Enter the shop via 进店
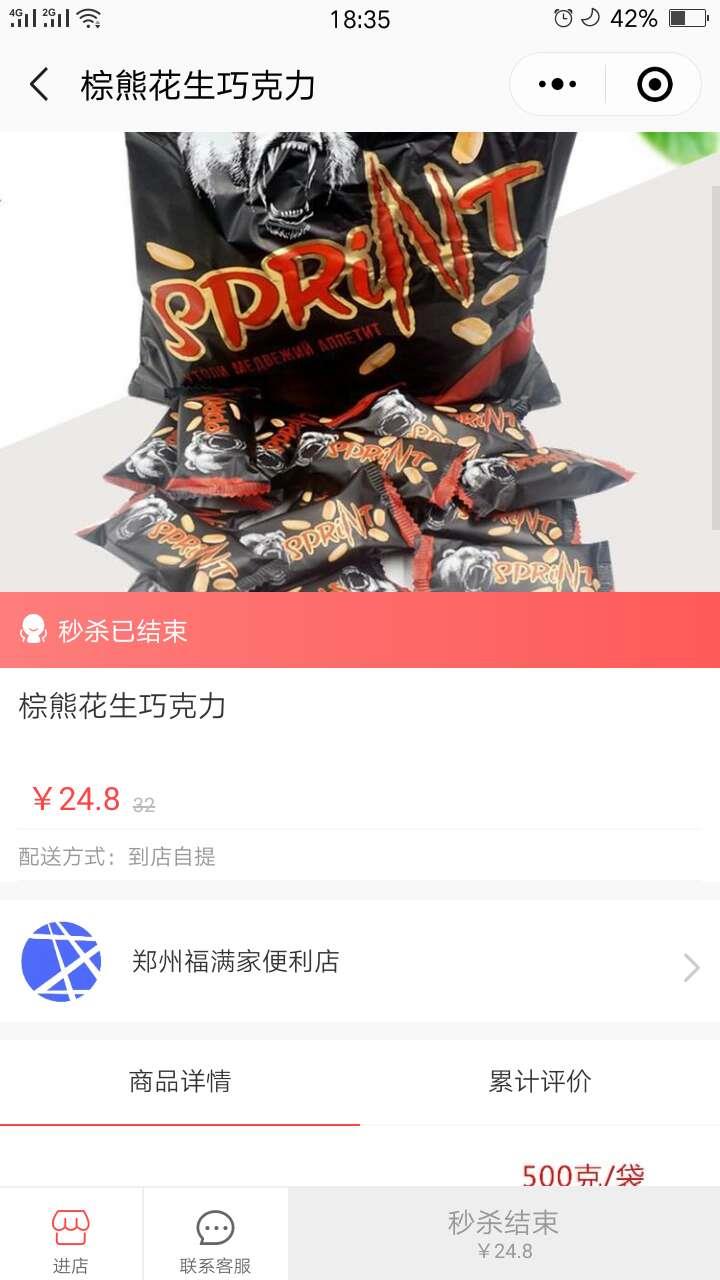 (x=71, y=1240)
